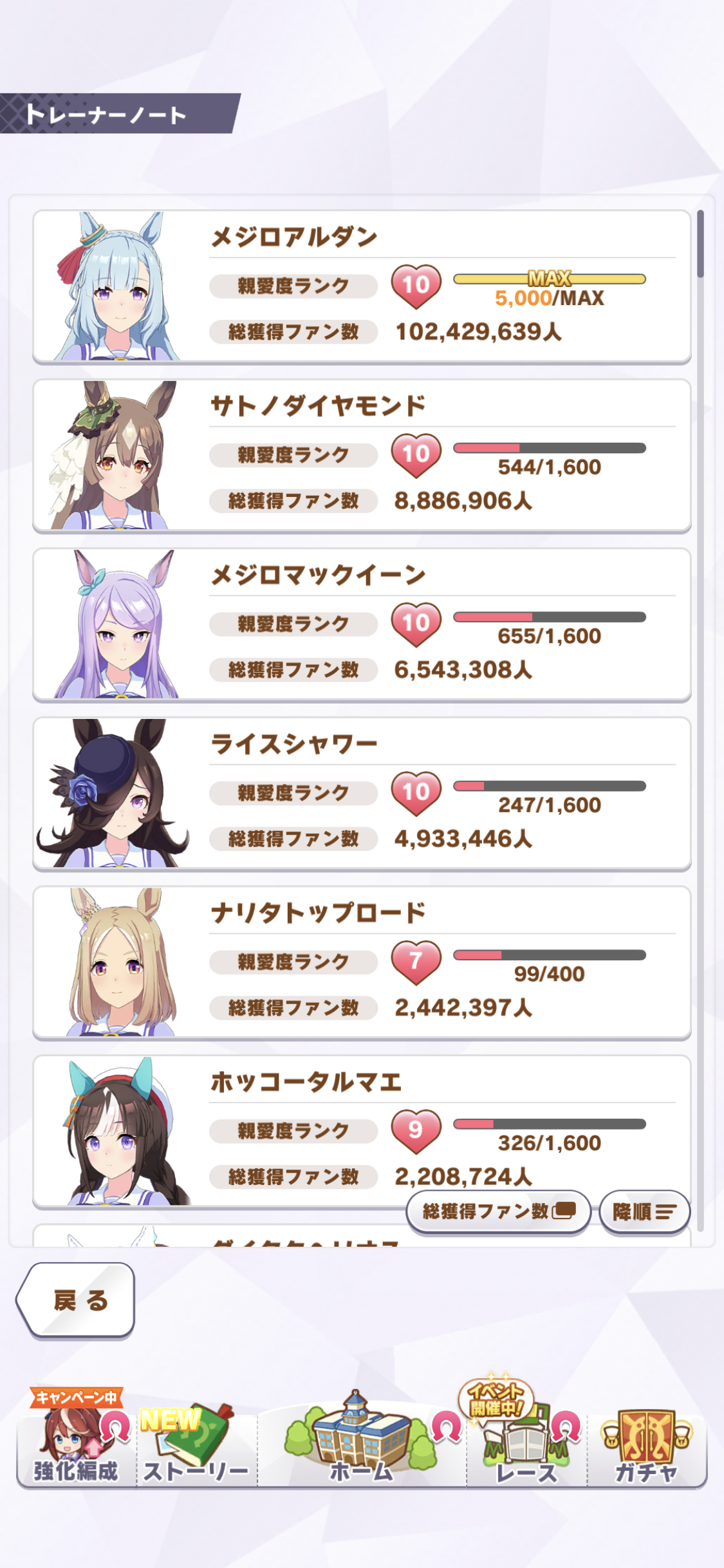The height and width of the screenshot is (1568, 724).
Task: Select the メジロマックイーン card
Action: click(362, 624)
